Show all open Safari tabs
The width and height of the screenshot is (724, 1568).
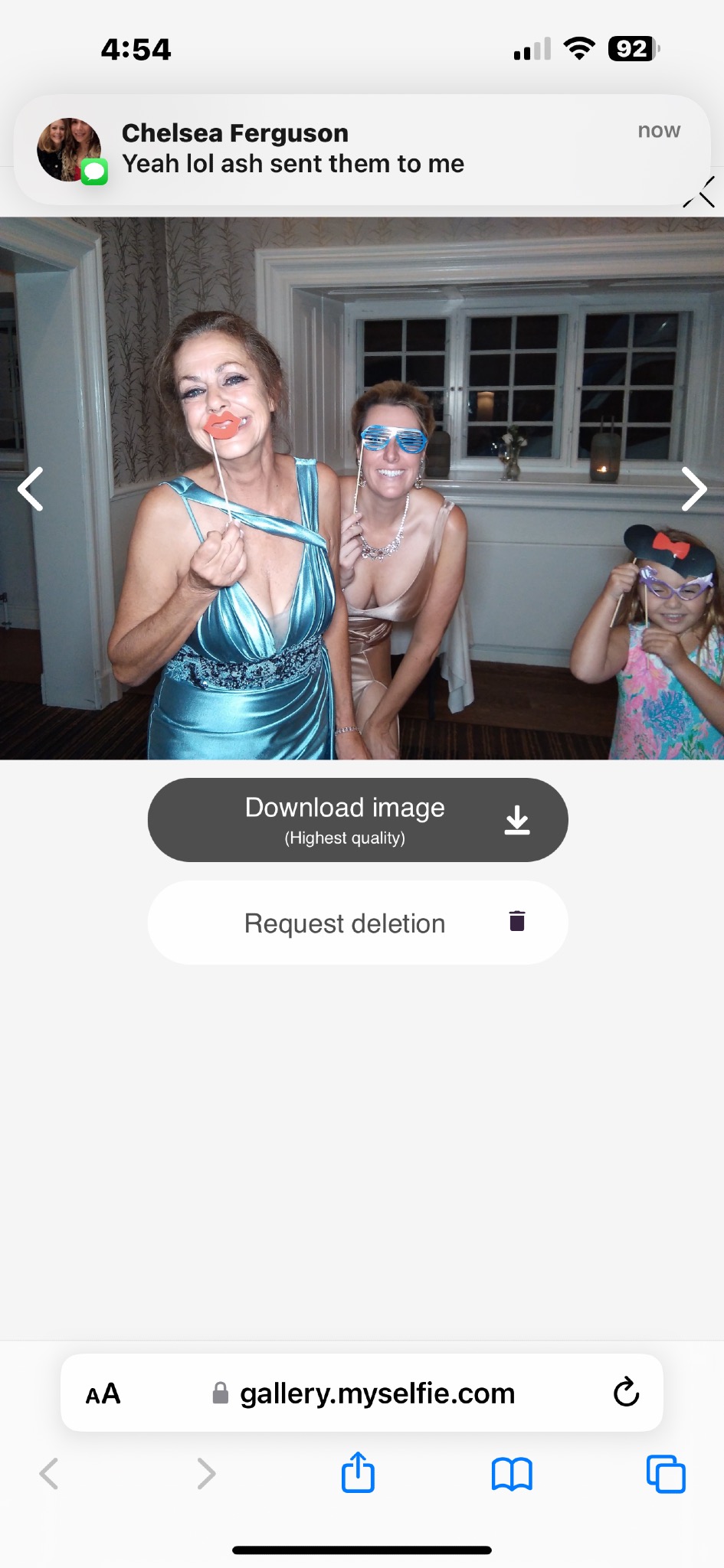click(x=666, y=1473)
